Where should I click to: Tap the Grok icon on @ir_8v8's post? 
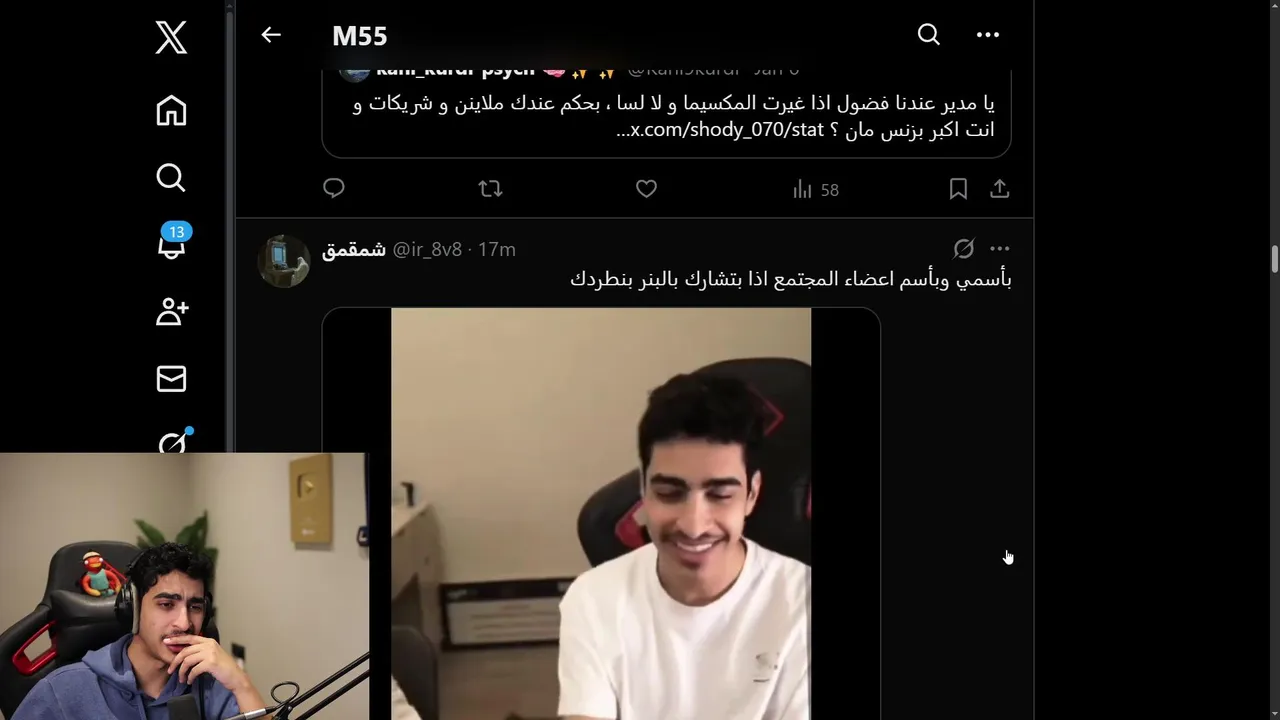click(x=963, y=249)
